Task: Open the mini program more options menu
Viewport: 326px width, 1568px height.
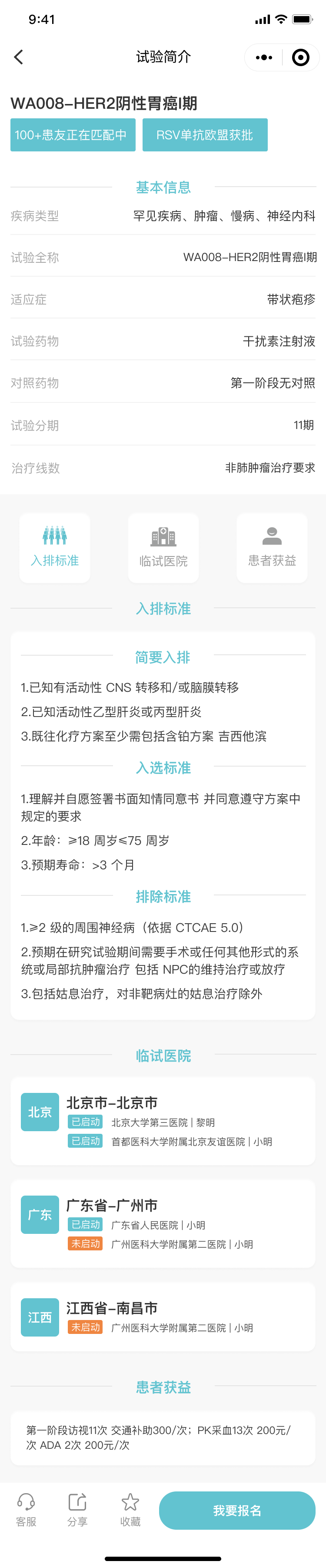Action: pos(264,57)
